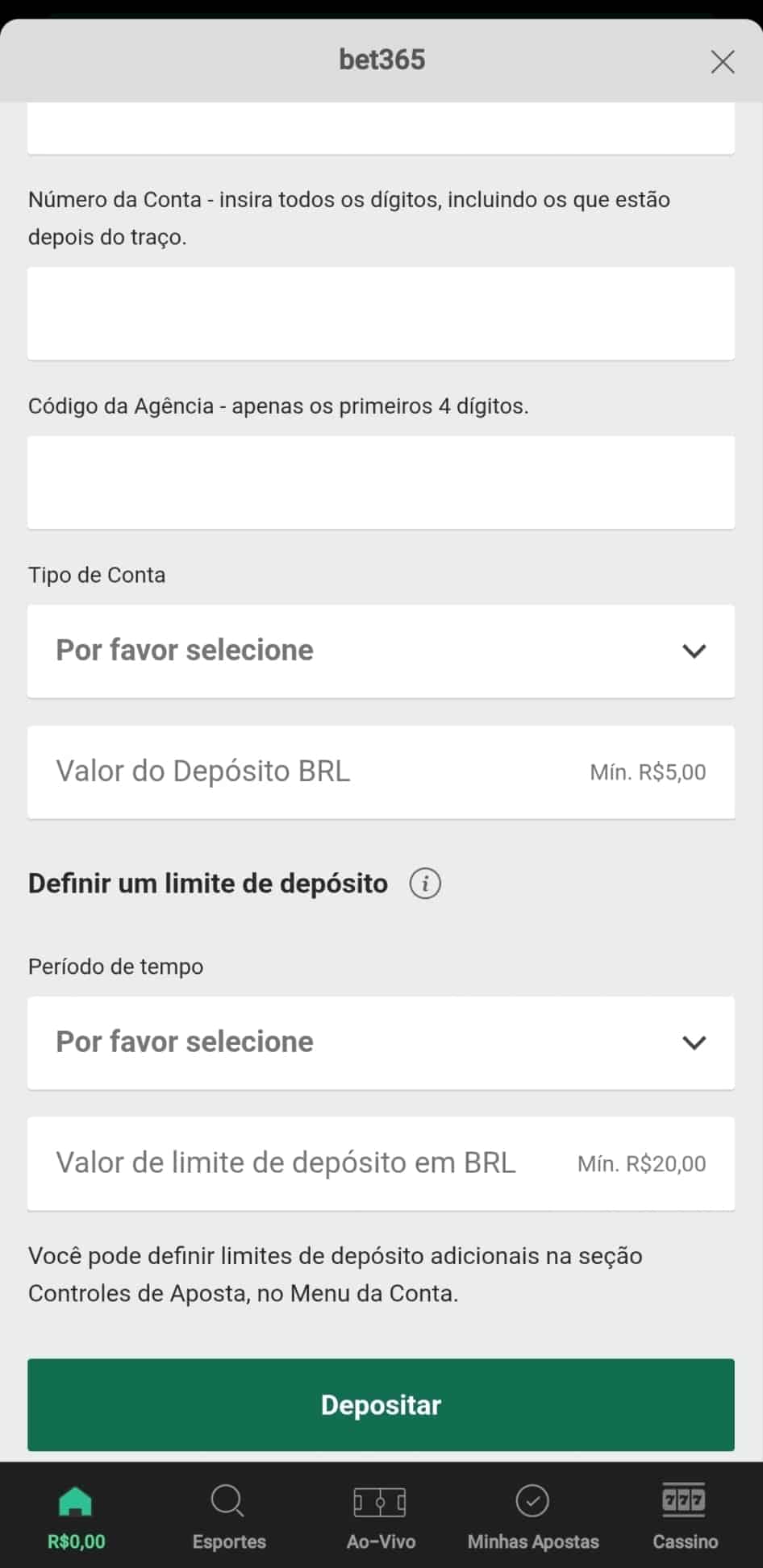Image resolution: width=763 pixels, height=1568 pixels.
Task: Open the Período de tempo dropdown
Action: [381, 1042]
